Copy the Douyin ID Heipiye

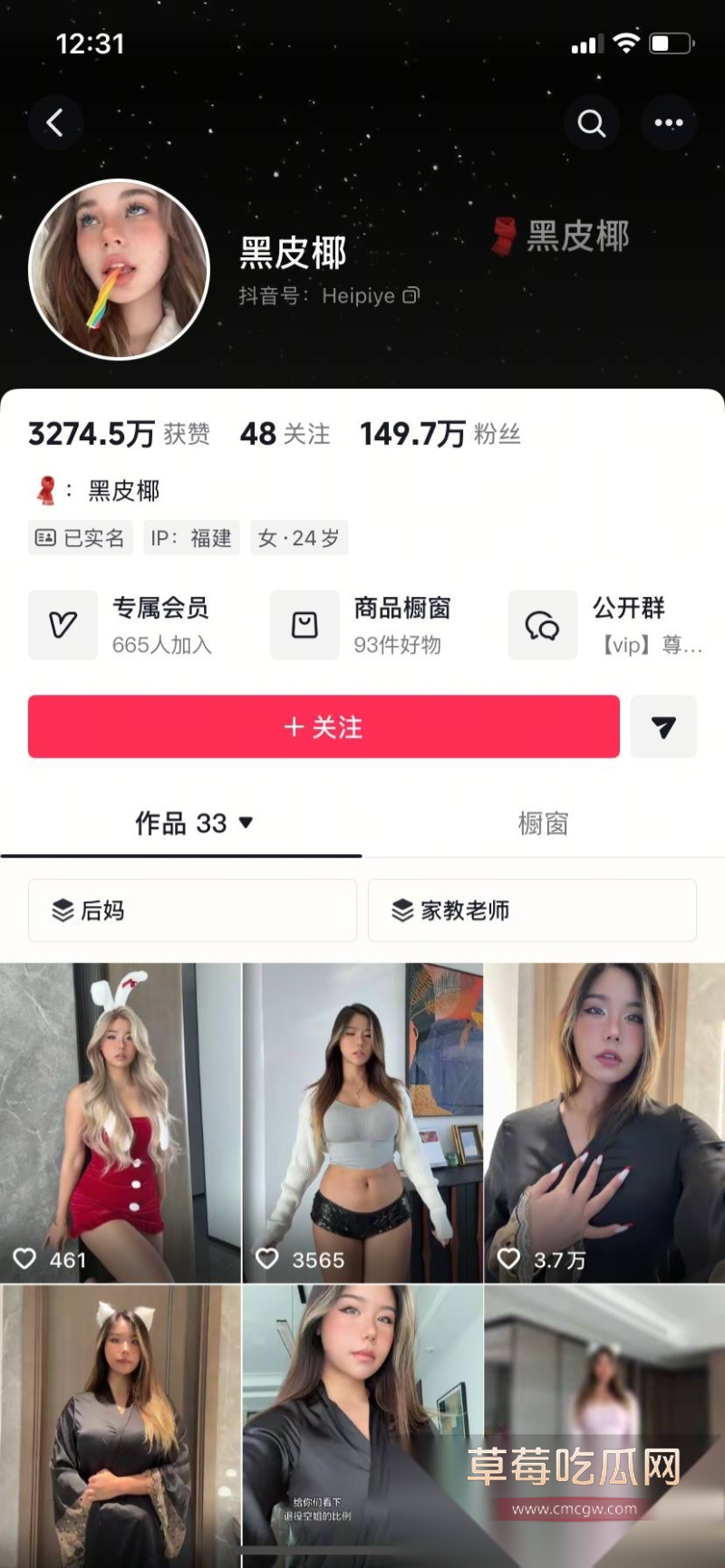[x=412, y=295]
